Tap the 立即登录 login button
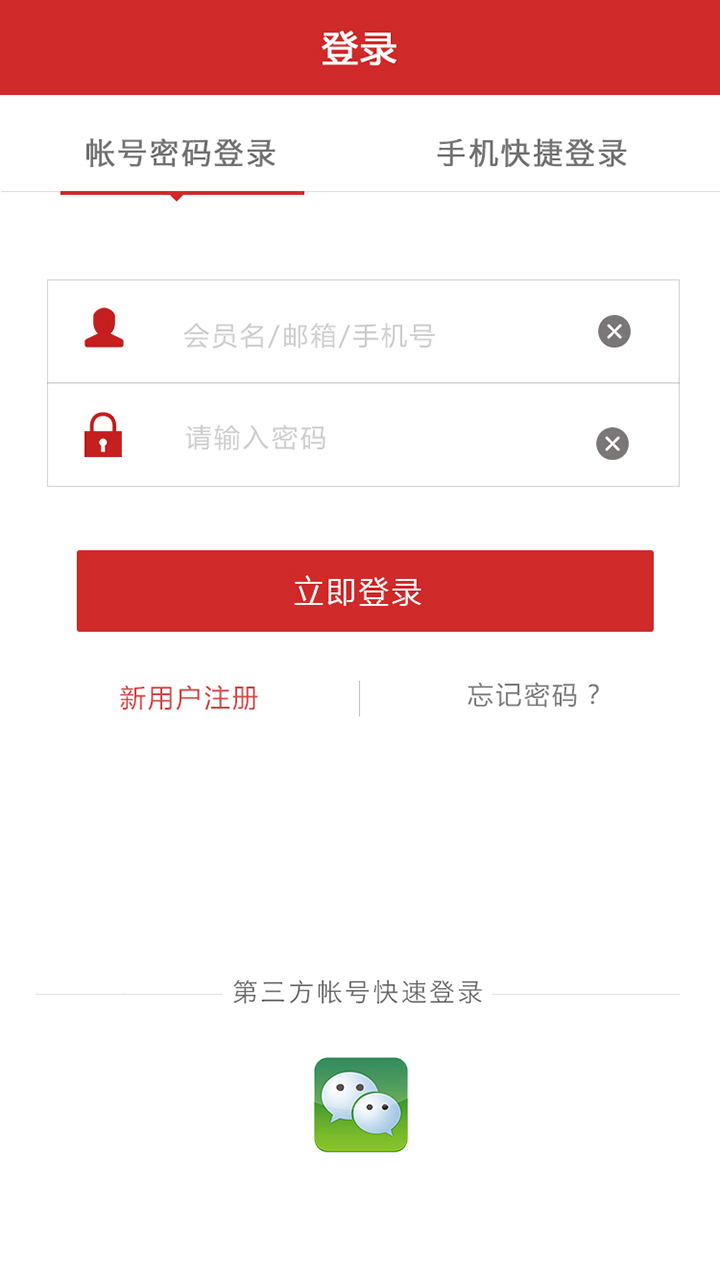The width and height of the screenshot is (720, 1280). [x=365, y=591]
